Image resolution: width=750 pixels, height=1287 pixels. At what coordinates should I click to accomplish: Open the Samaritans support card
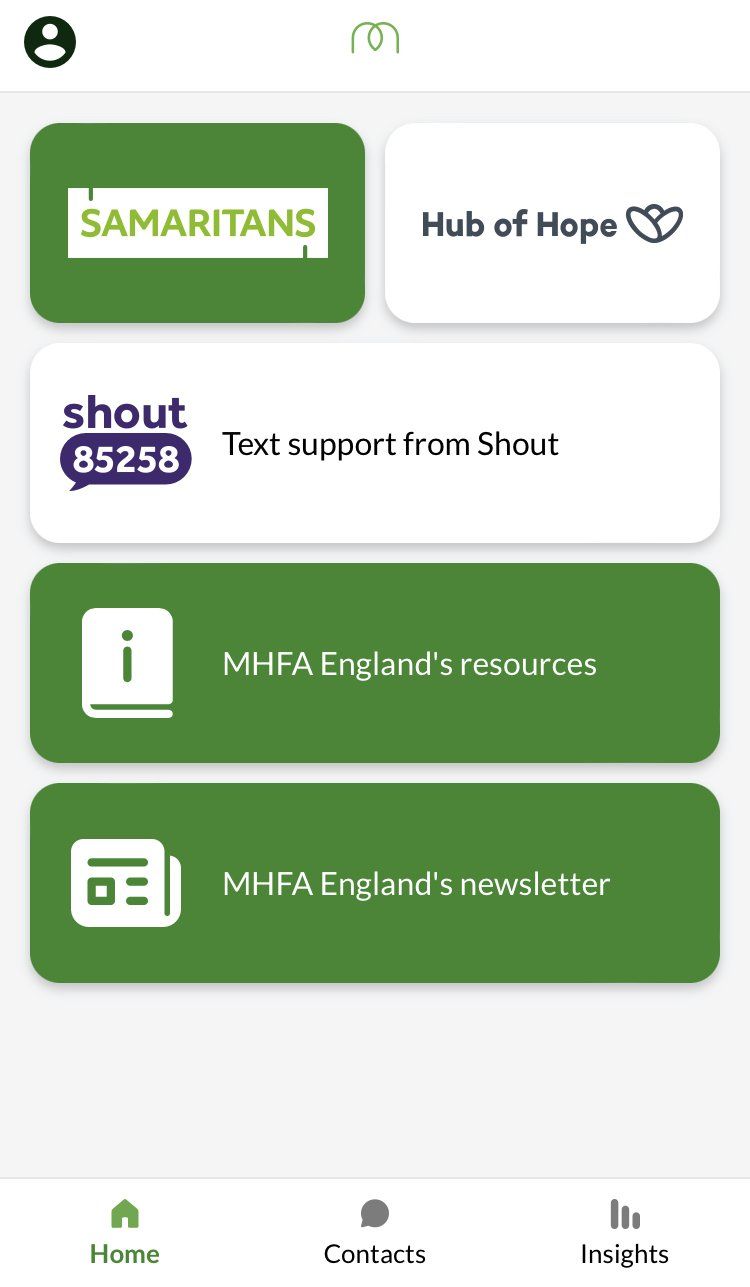coord(197,223)
